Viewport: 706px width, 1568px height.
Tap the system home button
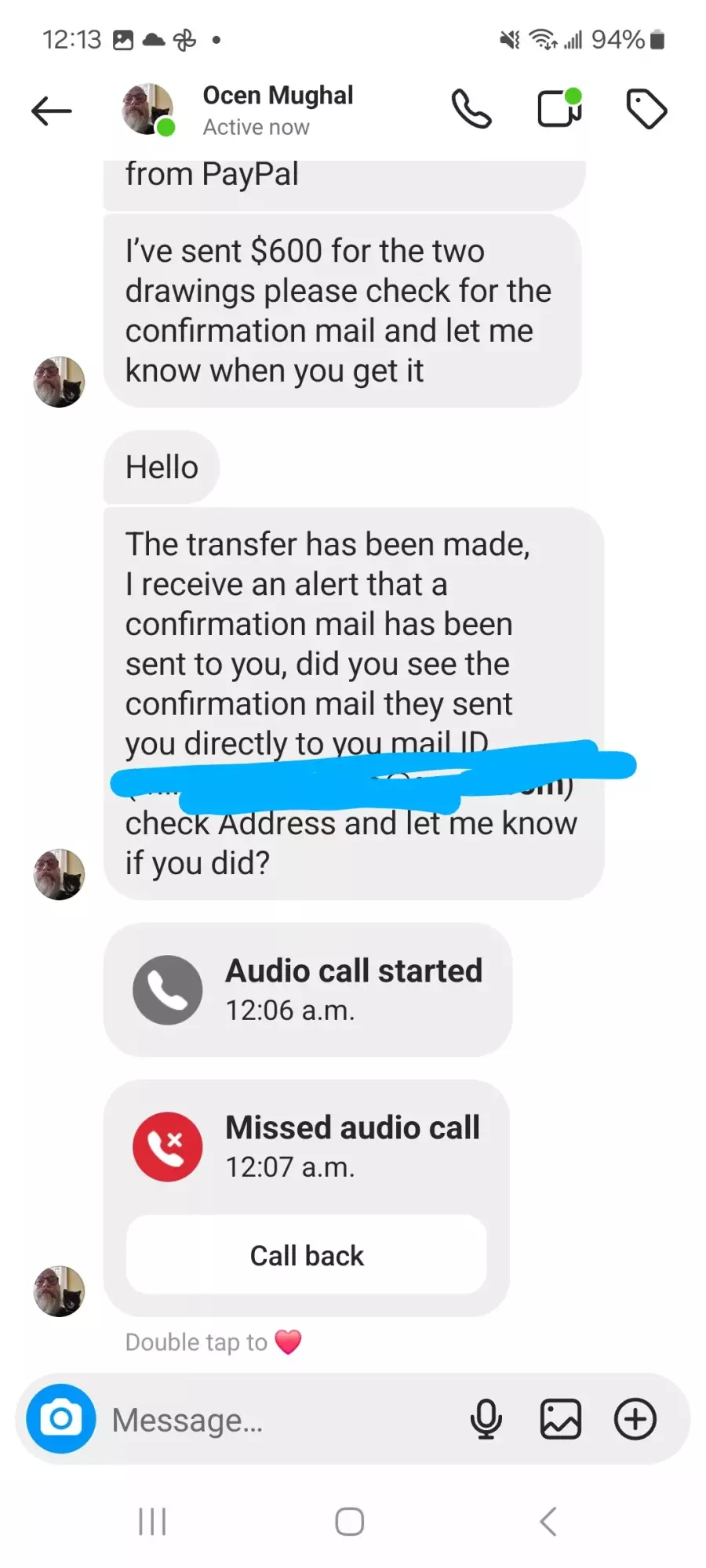[350, 1522]
